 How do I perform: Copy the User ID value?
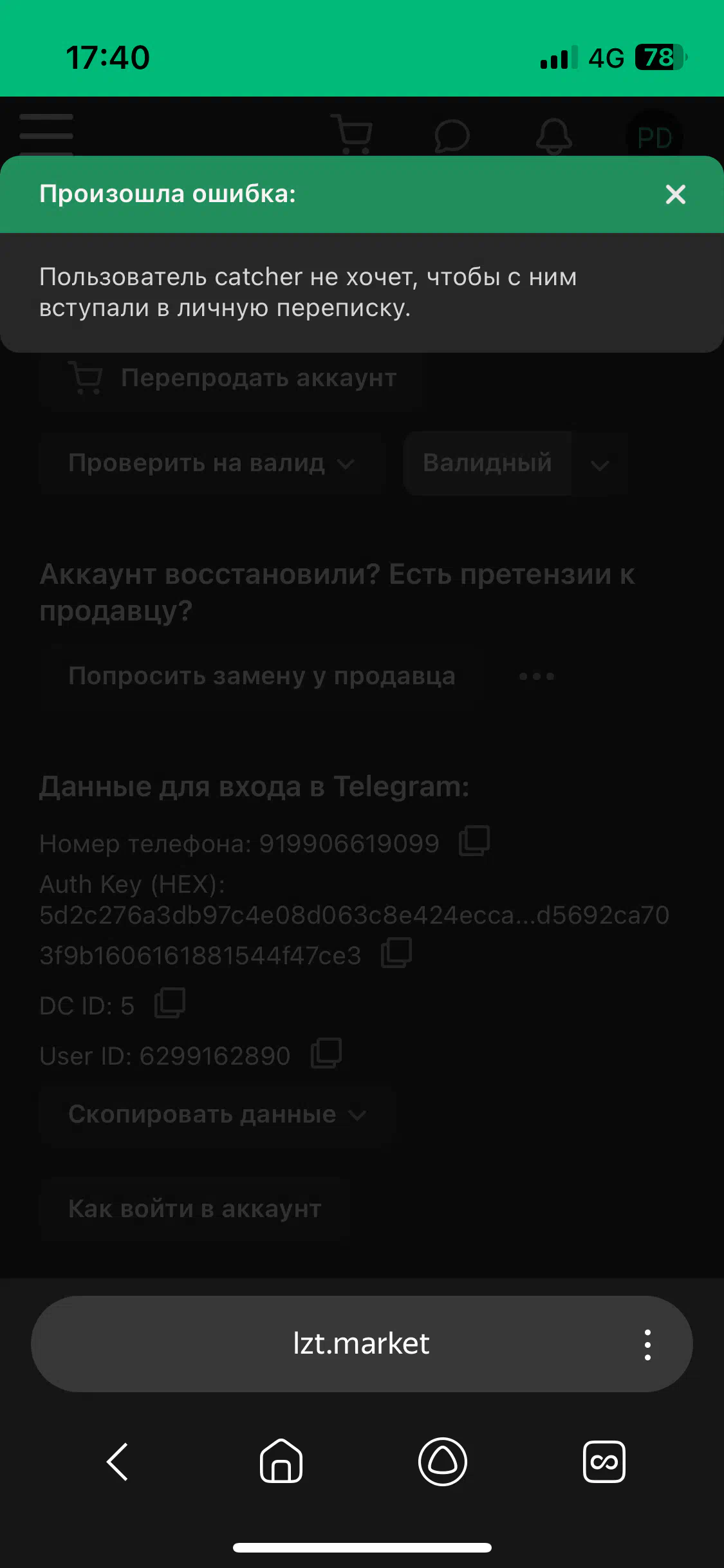(x=326, y=1053)
